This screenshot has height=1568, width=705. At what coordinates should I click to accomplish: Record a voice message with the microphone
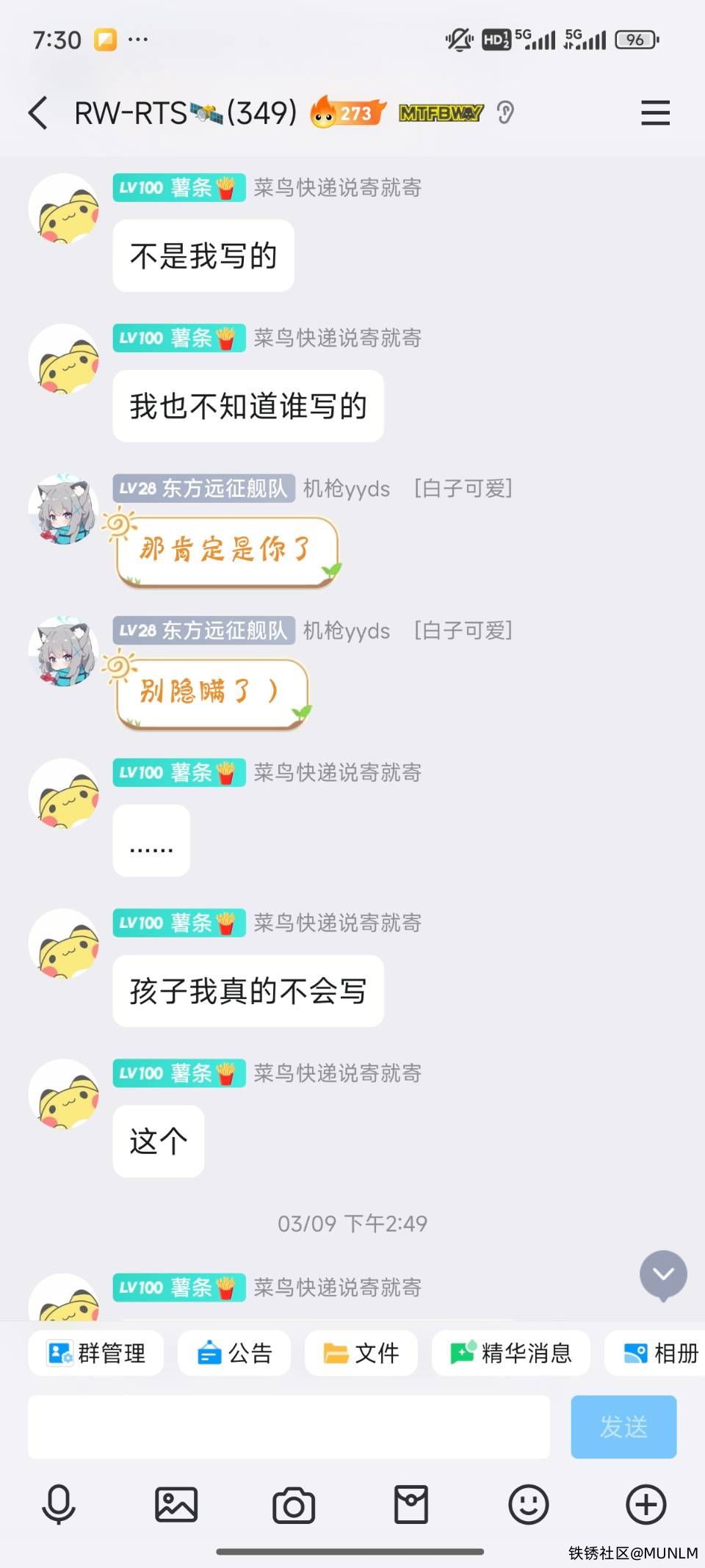click(59, 1505)
